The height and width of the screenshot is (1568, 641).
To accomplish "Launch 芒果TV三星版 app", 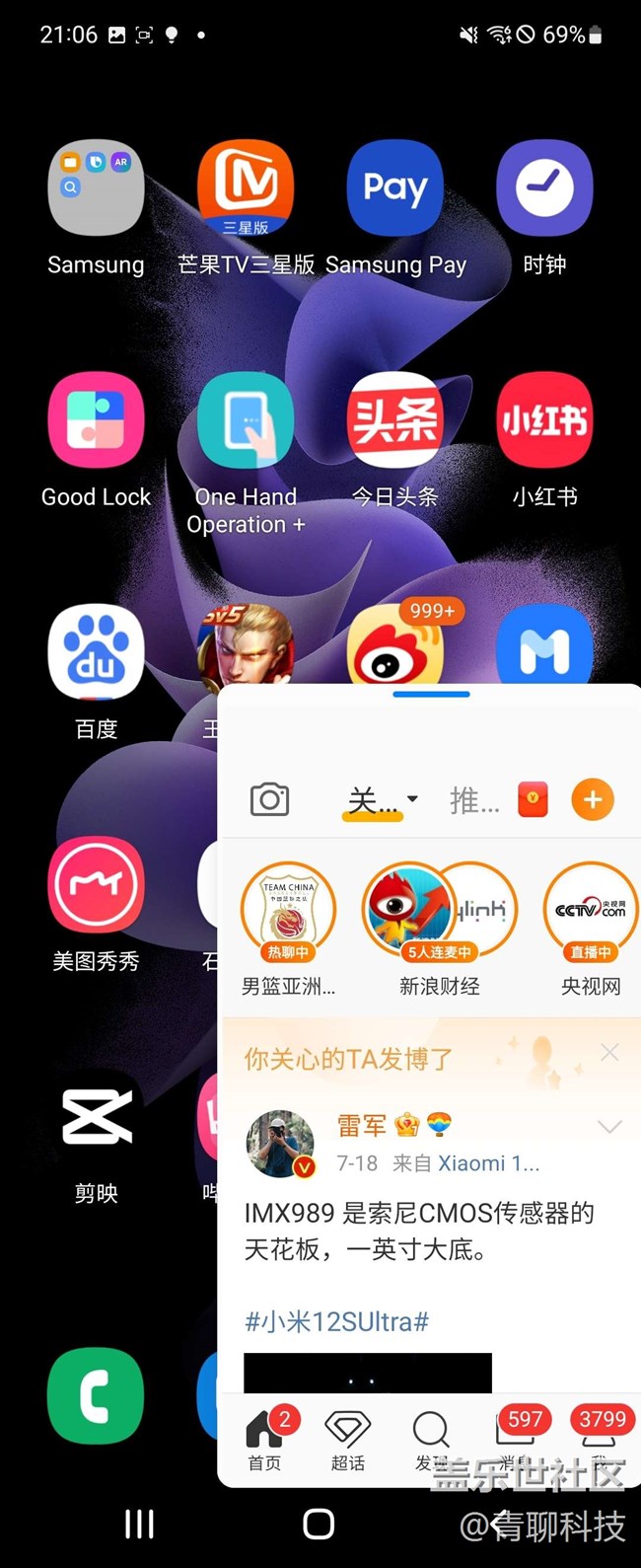I will coord(246,187).
